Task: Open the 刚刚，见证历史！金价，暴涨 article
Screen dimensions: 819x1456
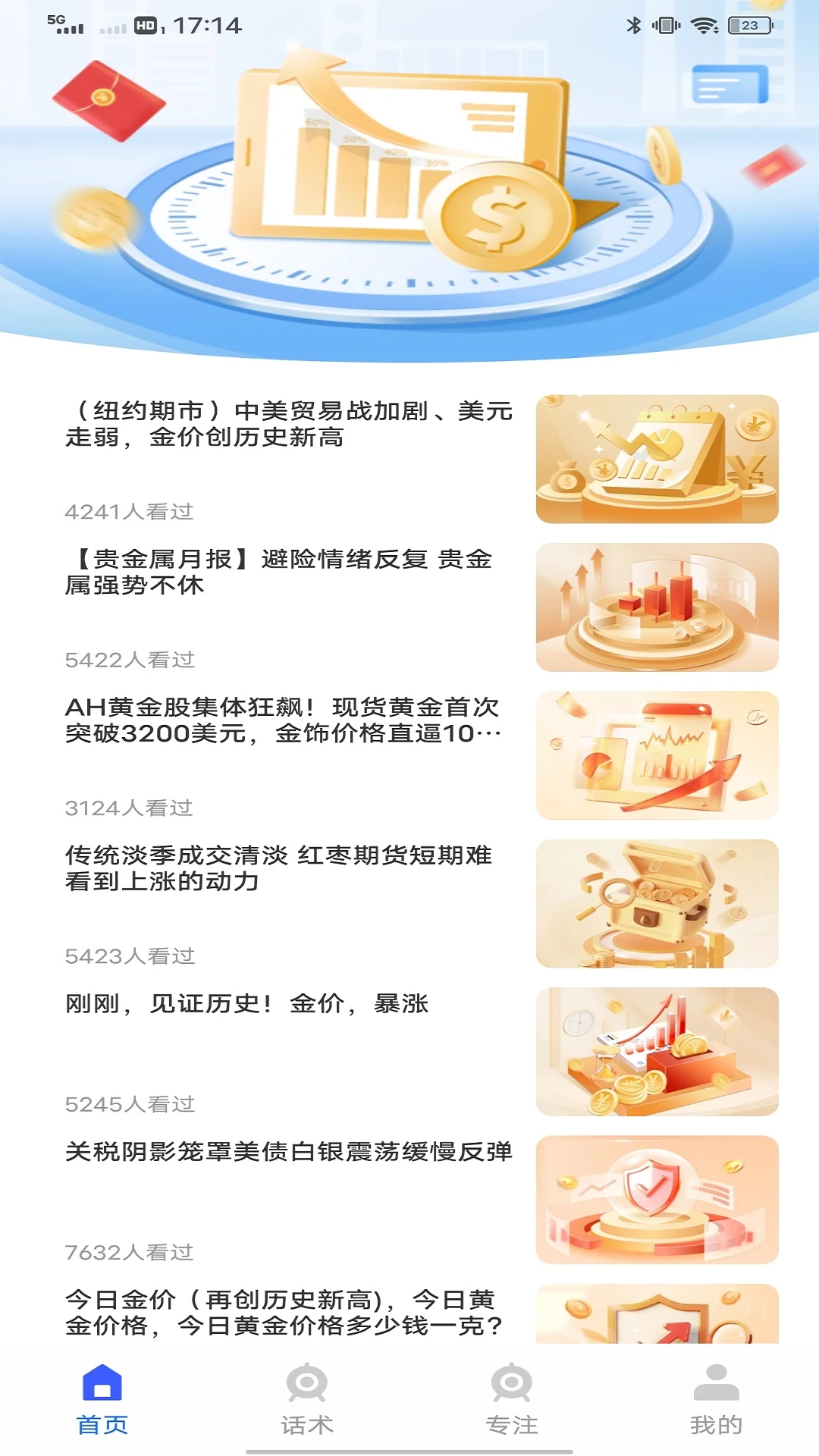Action: (x=246, y=1005)
